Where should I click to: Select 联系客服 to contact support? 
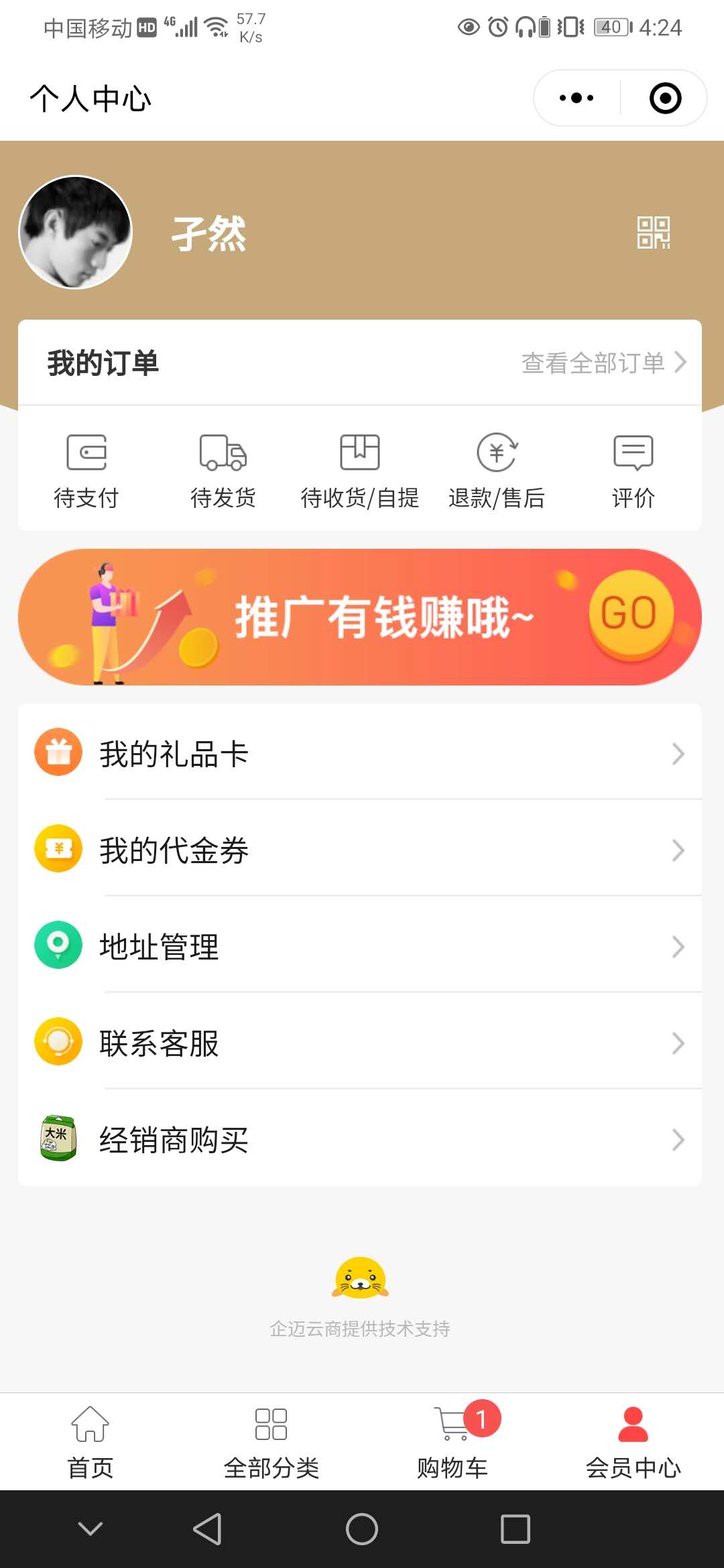[x=360, y=1043]
